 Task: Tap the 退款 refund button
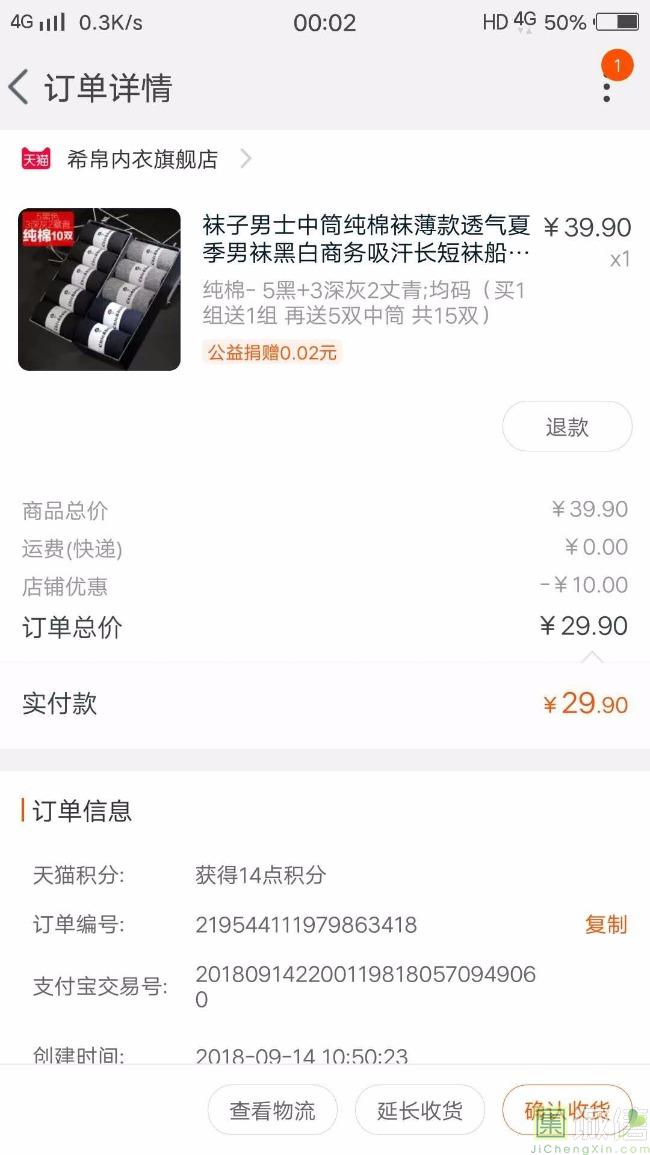coord(567,426)
